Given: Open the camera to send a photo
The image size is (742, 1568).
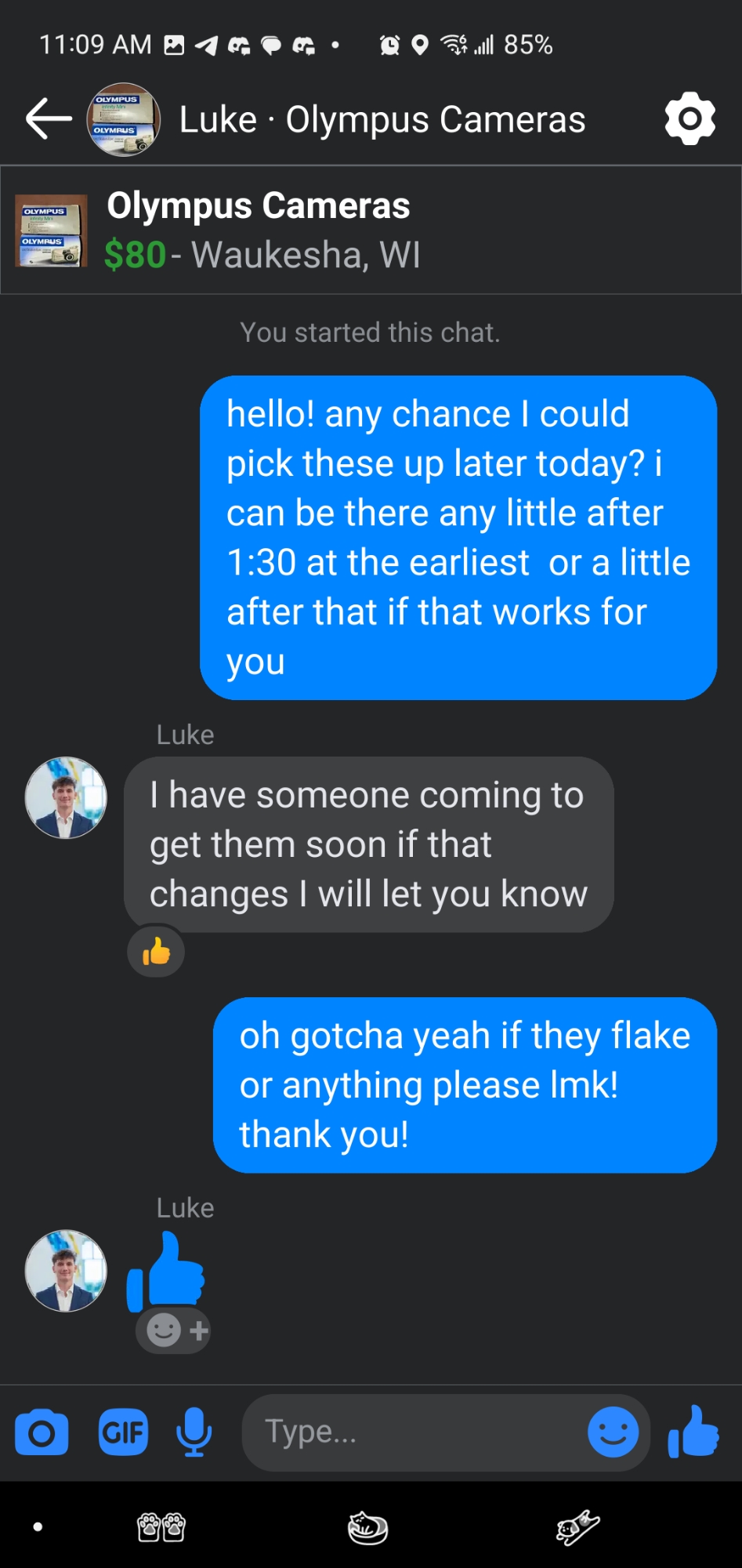Looking at the screenshot, I should pos(42,1433).
